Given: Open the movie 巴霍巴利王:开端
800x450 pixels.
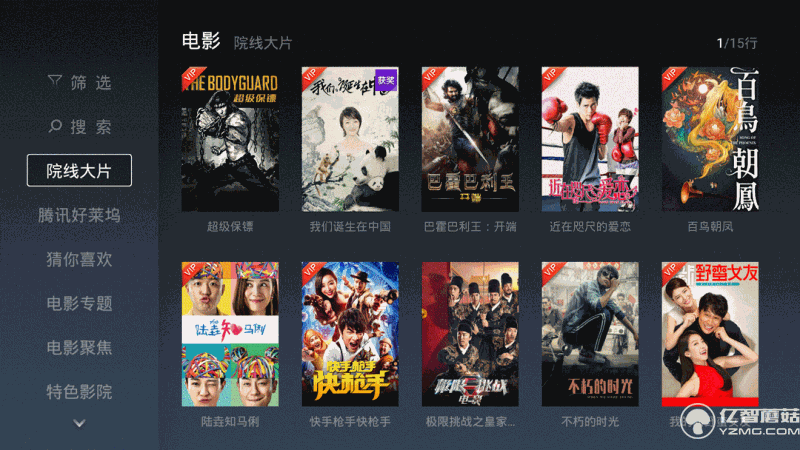Looking at the screenshot, I should pos(470,139).
